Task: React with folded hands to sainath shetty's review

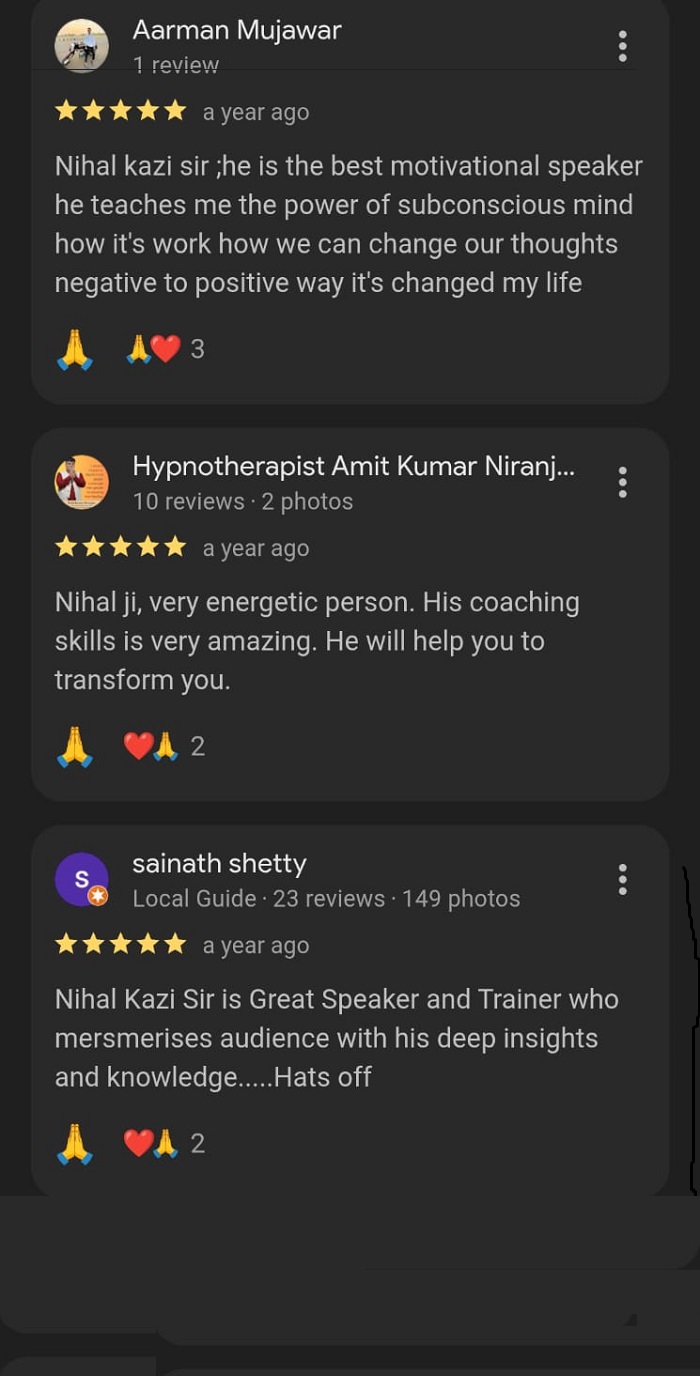Action: 75,1144
